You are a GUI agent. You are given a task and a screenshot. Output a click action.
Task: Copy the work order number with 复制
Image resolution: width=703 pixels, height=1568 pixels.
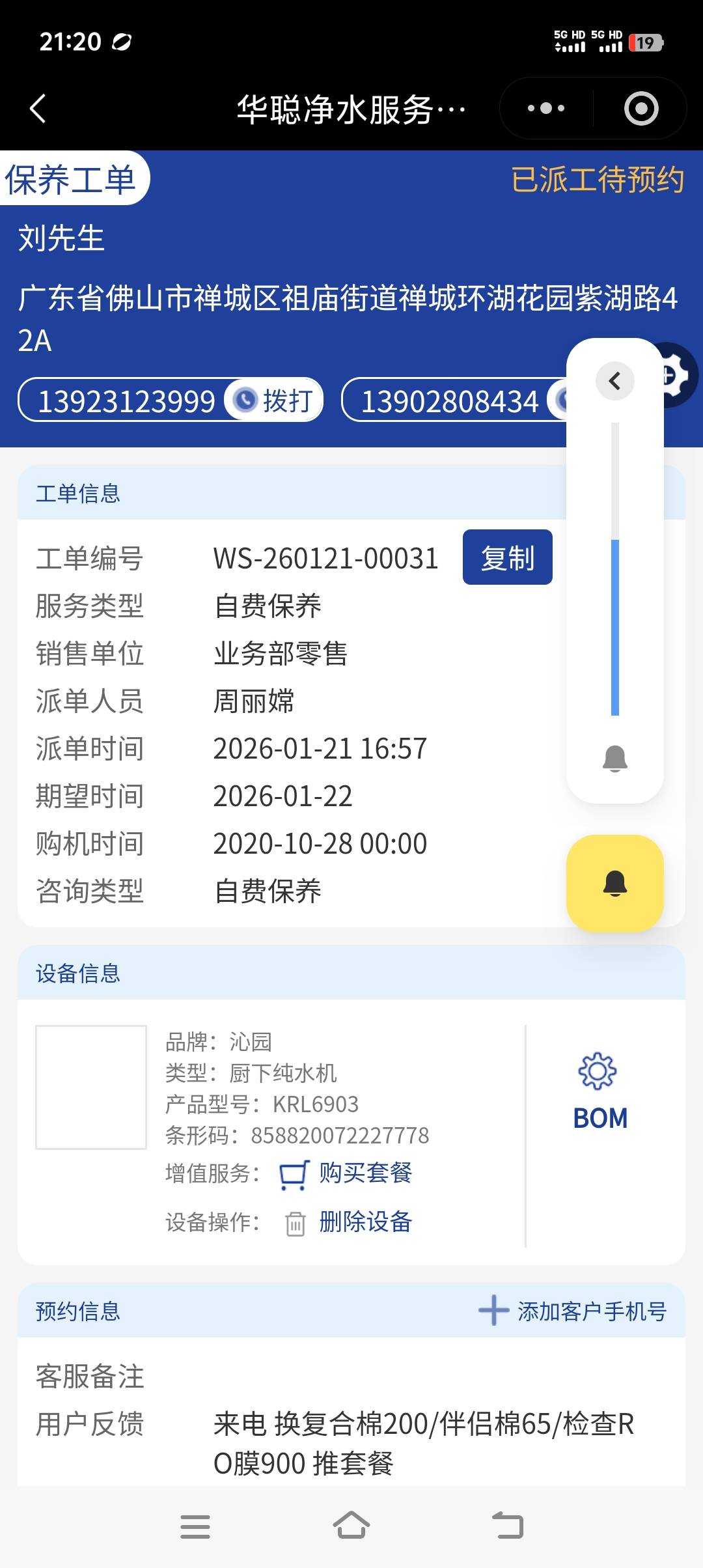click(507, 557)
